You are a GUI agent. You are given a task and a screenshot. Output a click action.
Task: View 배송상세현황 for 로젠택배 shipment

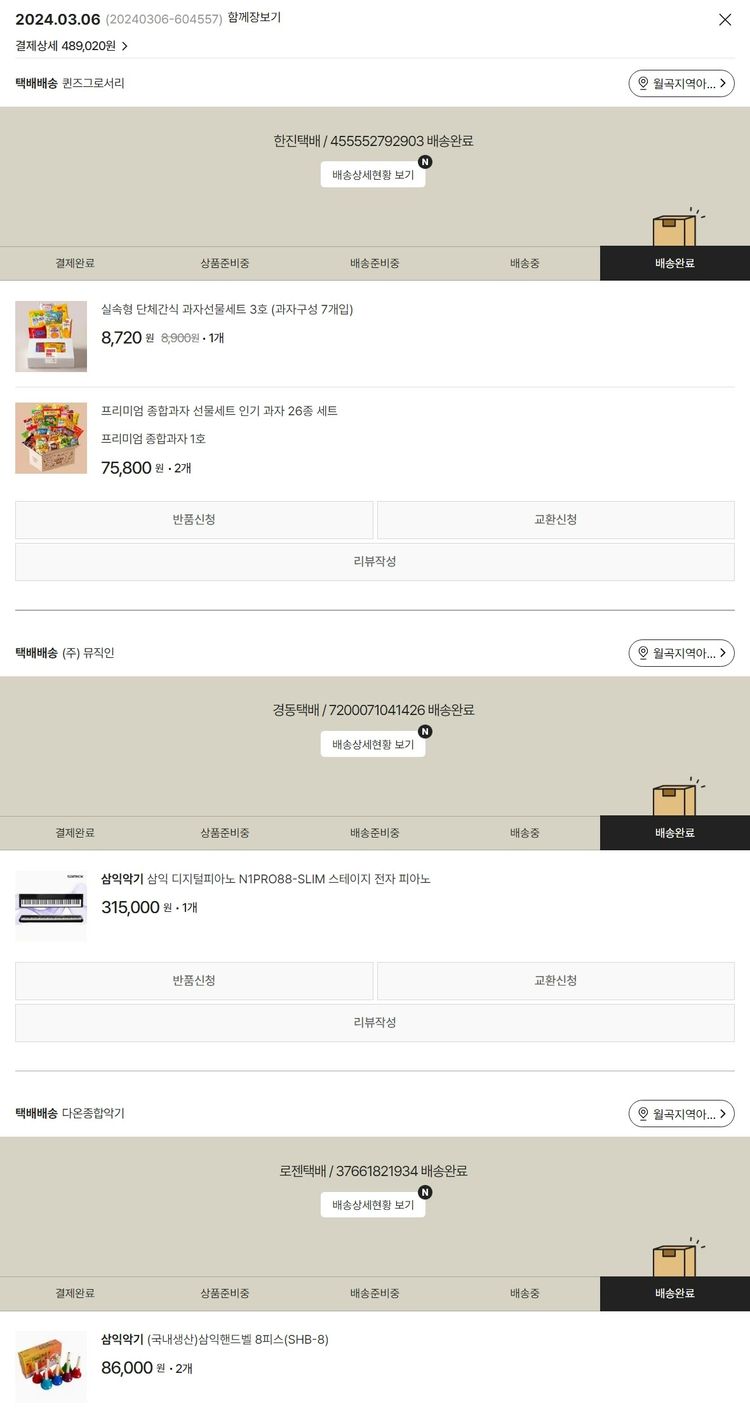[373, 1205]
